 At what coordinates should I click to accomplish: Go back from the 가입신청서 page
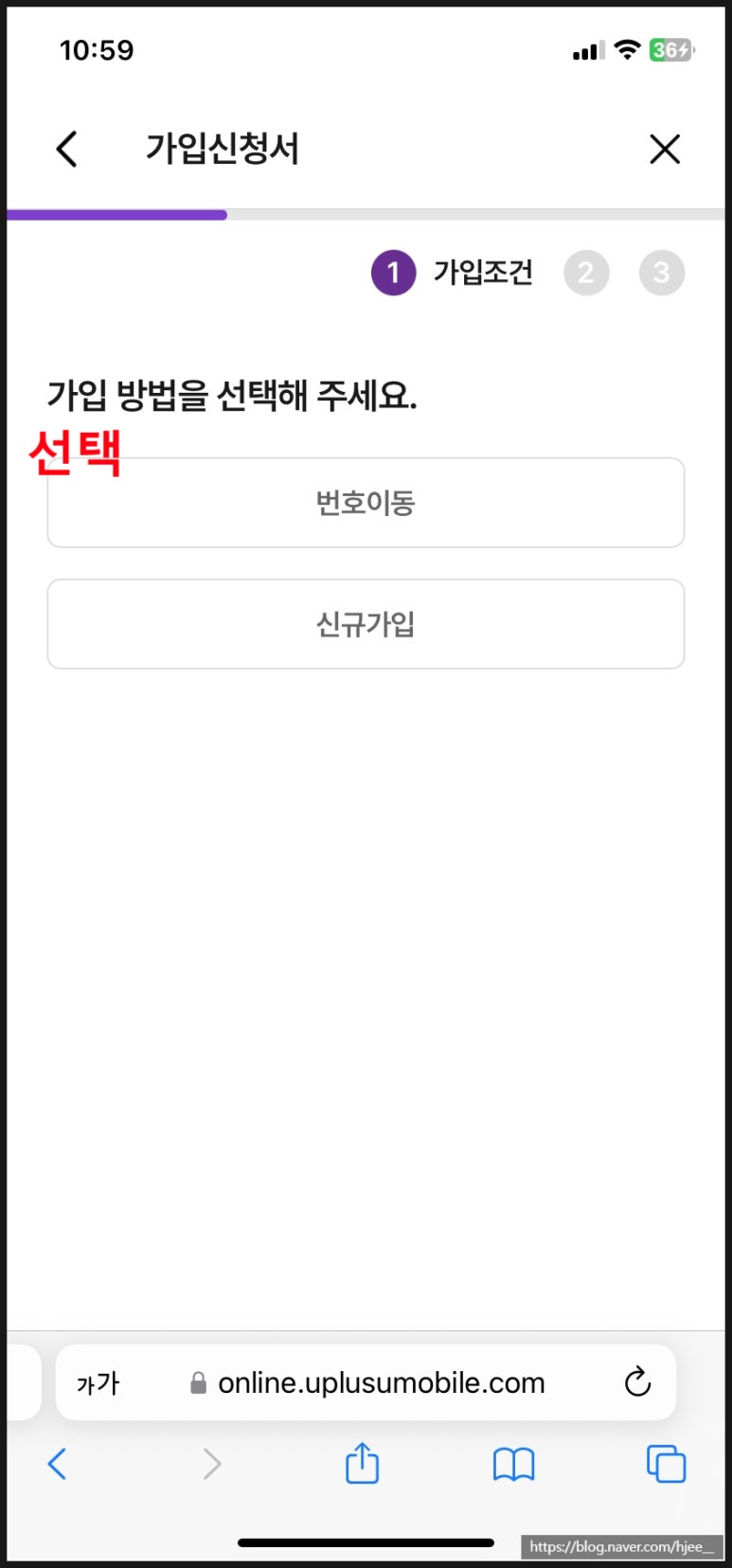click(67, 149)
